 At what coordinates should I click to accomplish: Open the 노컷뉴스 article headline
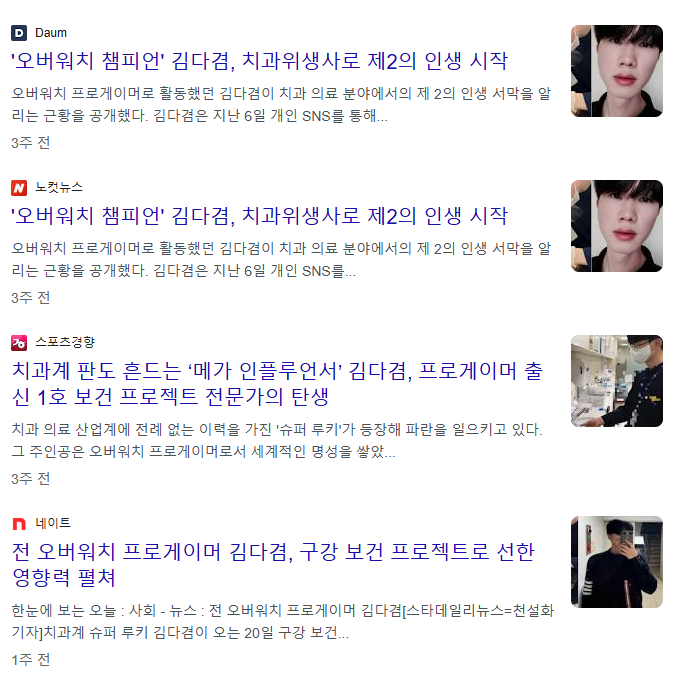pos(259,216)
